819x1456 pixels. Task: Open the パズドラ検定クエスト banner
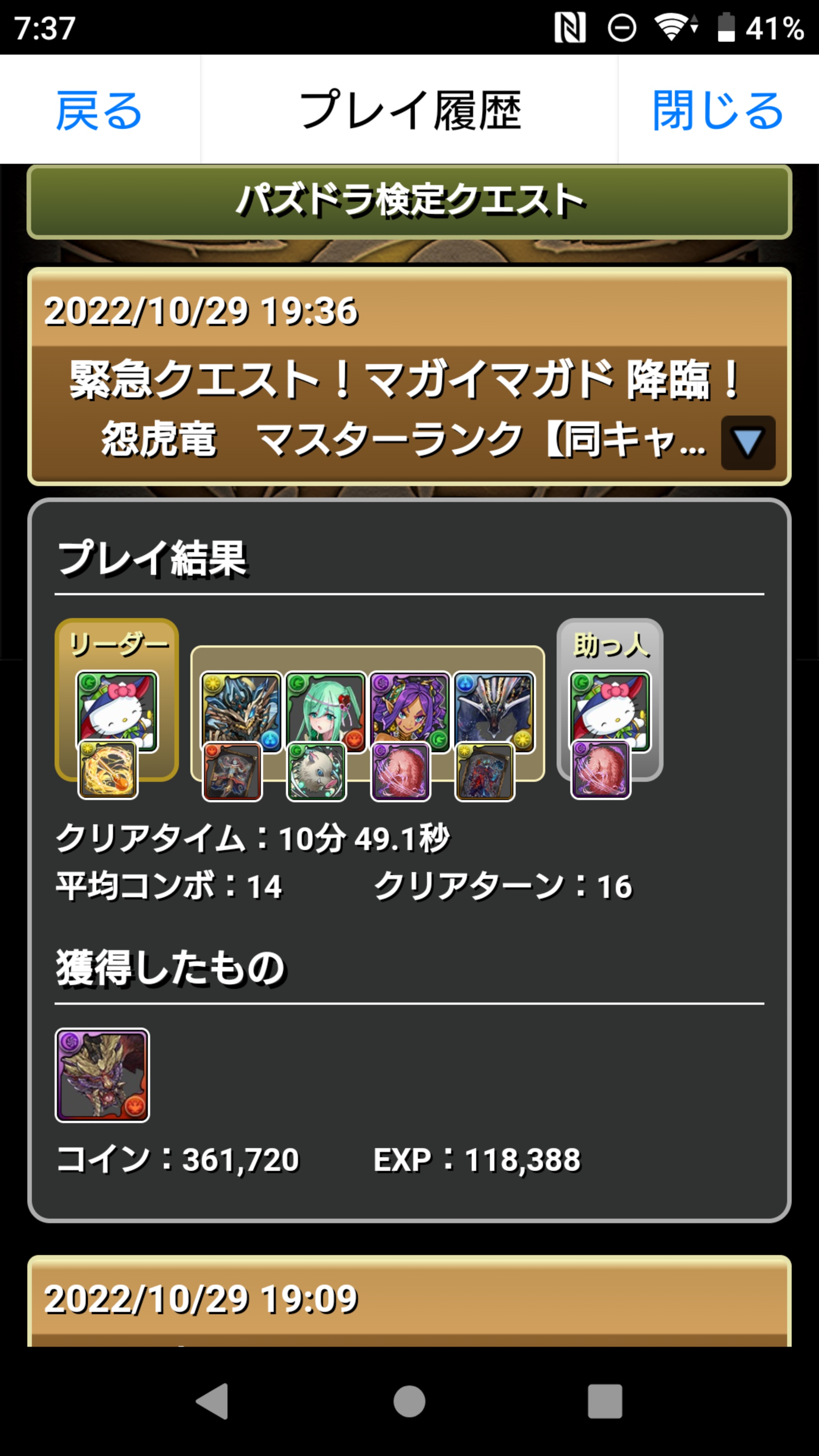point(409,202)
